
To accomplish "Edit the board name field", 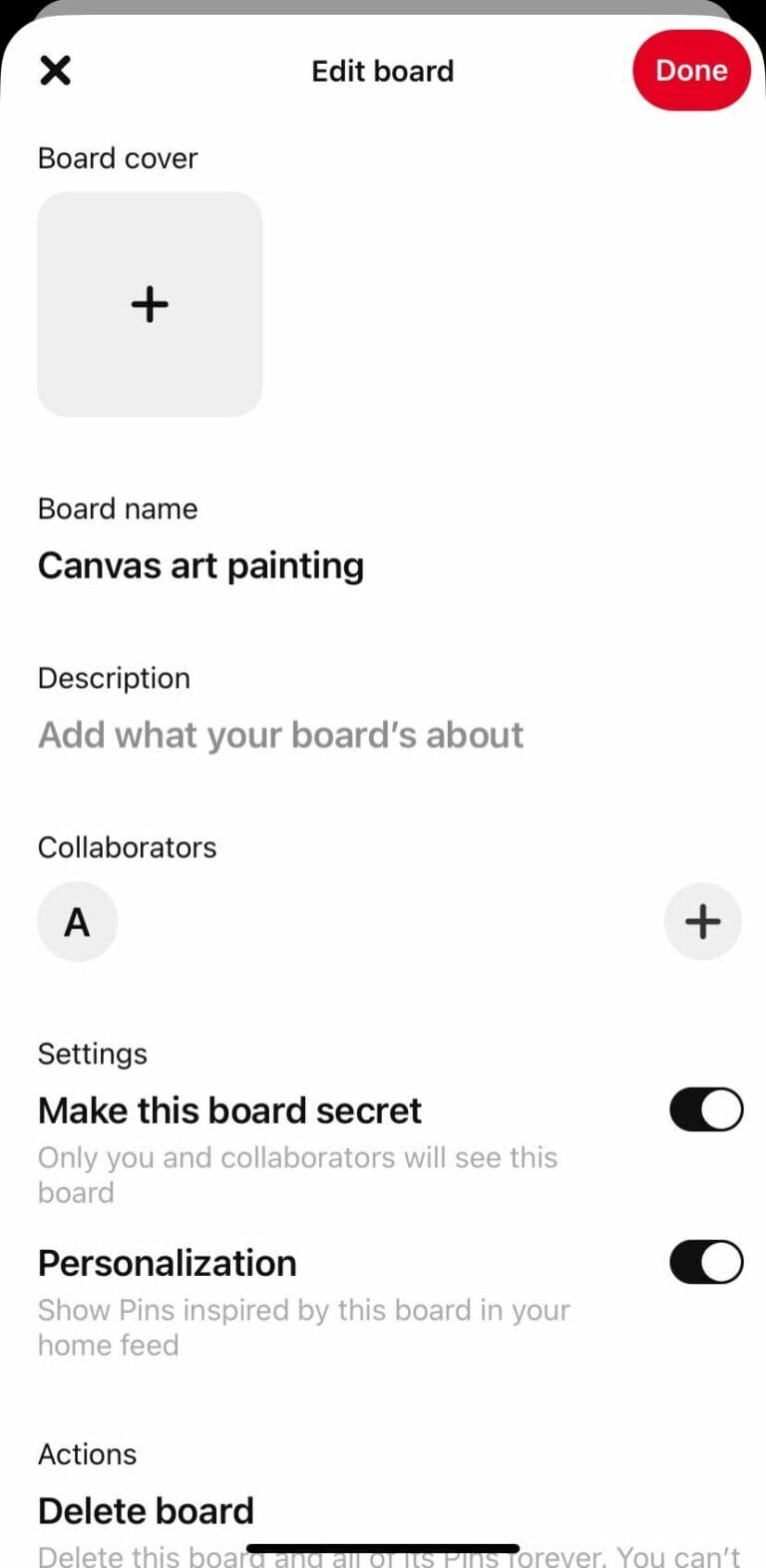I will click(x=200, y=564).
